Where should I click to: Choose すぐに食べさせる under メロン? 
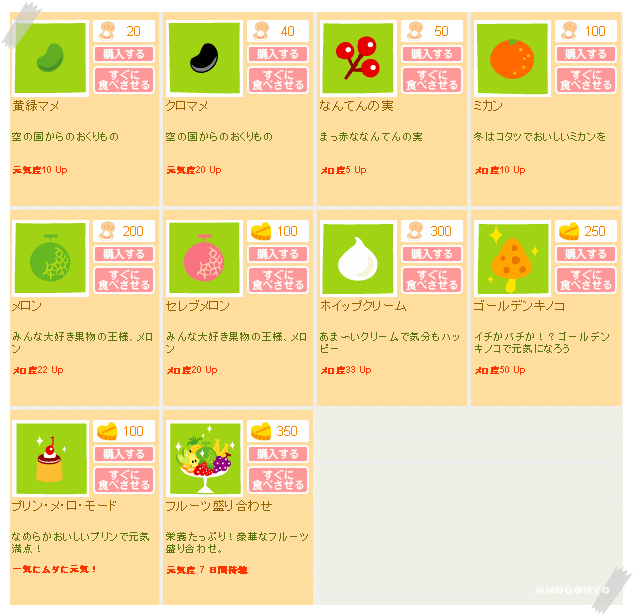(124, 280)
